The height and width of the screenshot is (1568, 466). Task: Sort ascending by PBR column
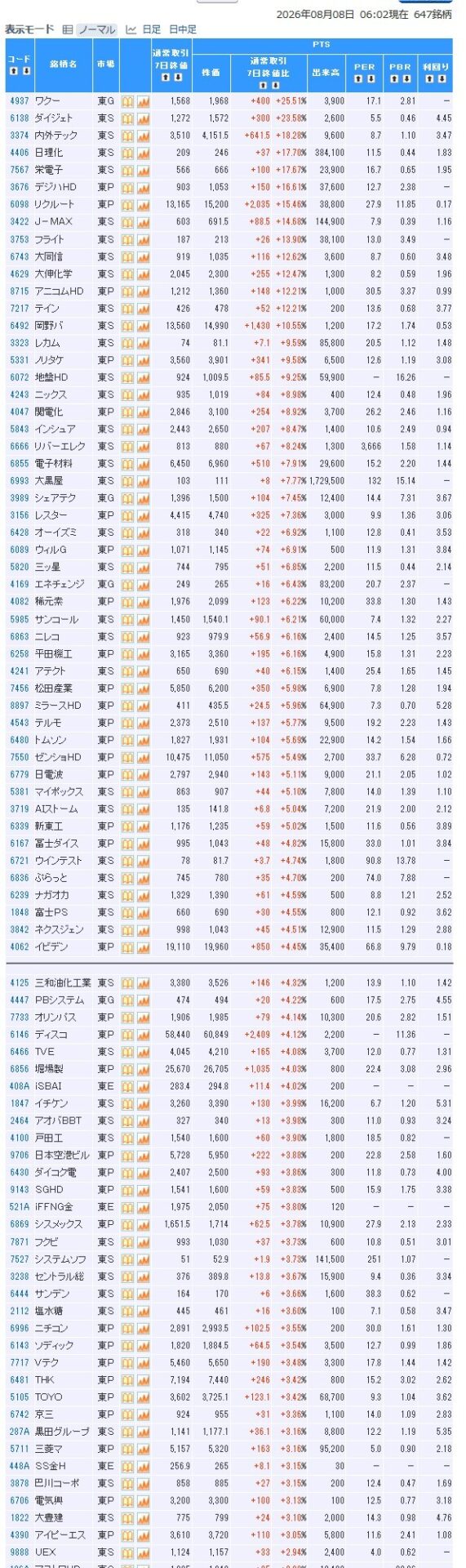coord(393,79)
